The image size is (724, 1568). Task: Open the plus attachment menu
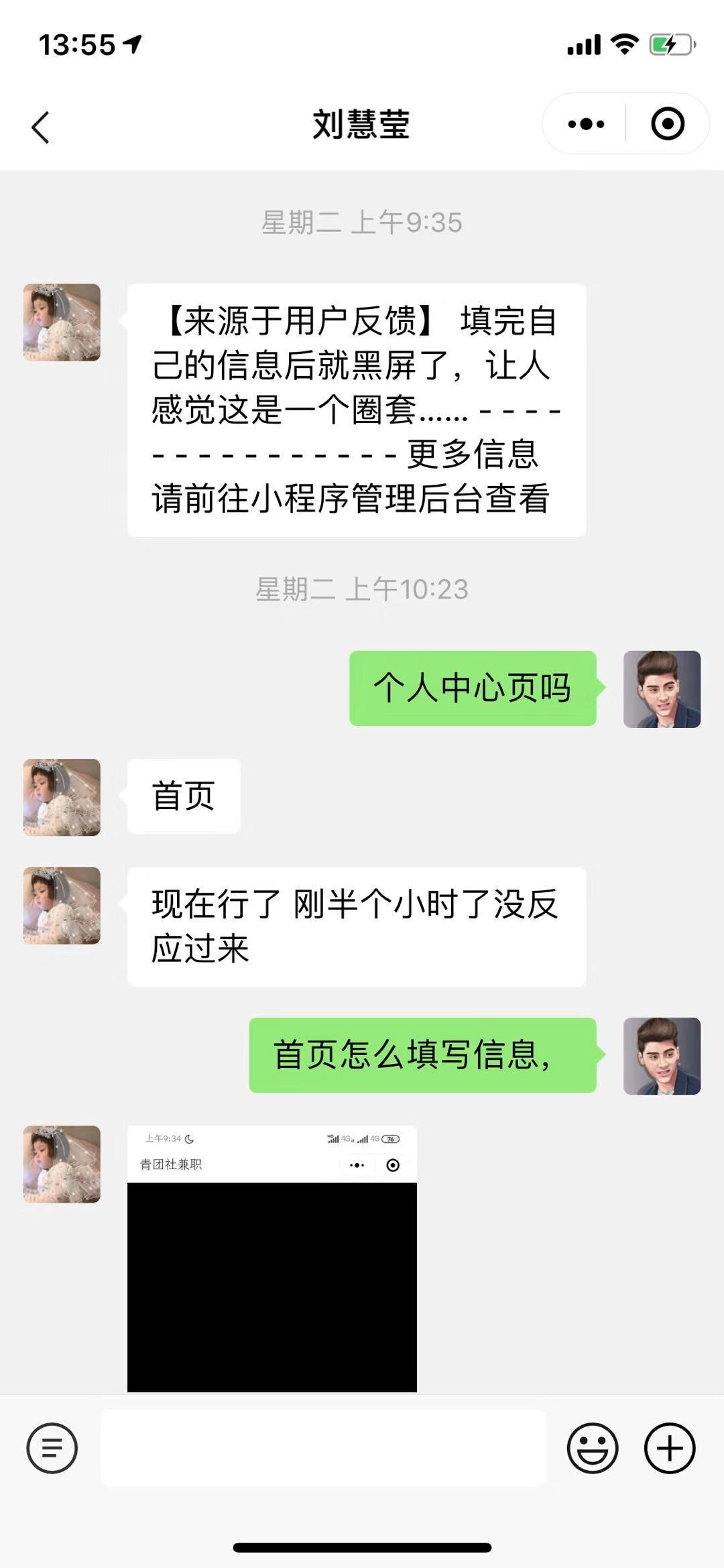669,1449
